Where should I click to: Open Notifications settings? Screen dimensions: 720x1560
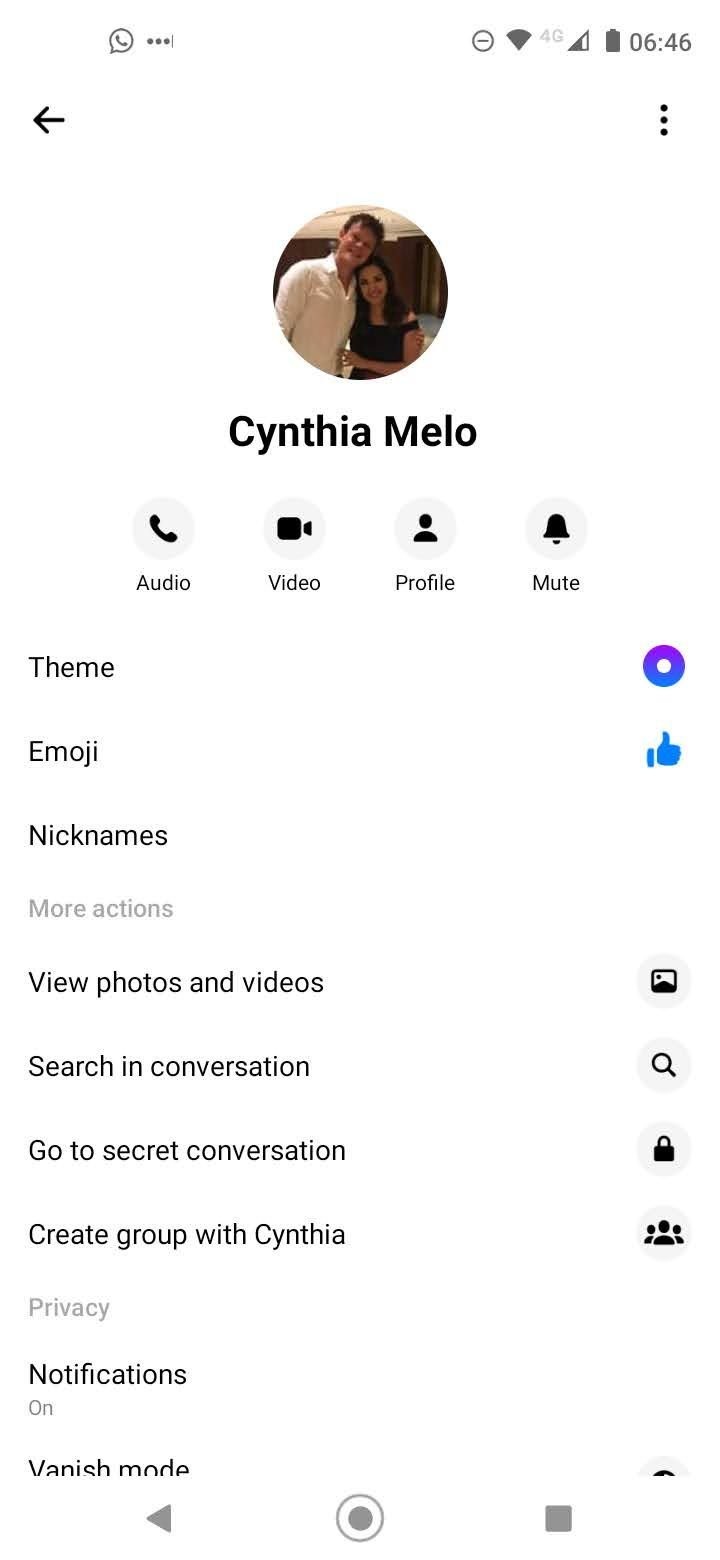(360, 1388)
